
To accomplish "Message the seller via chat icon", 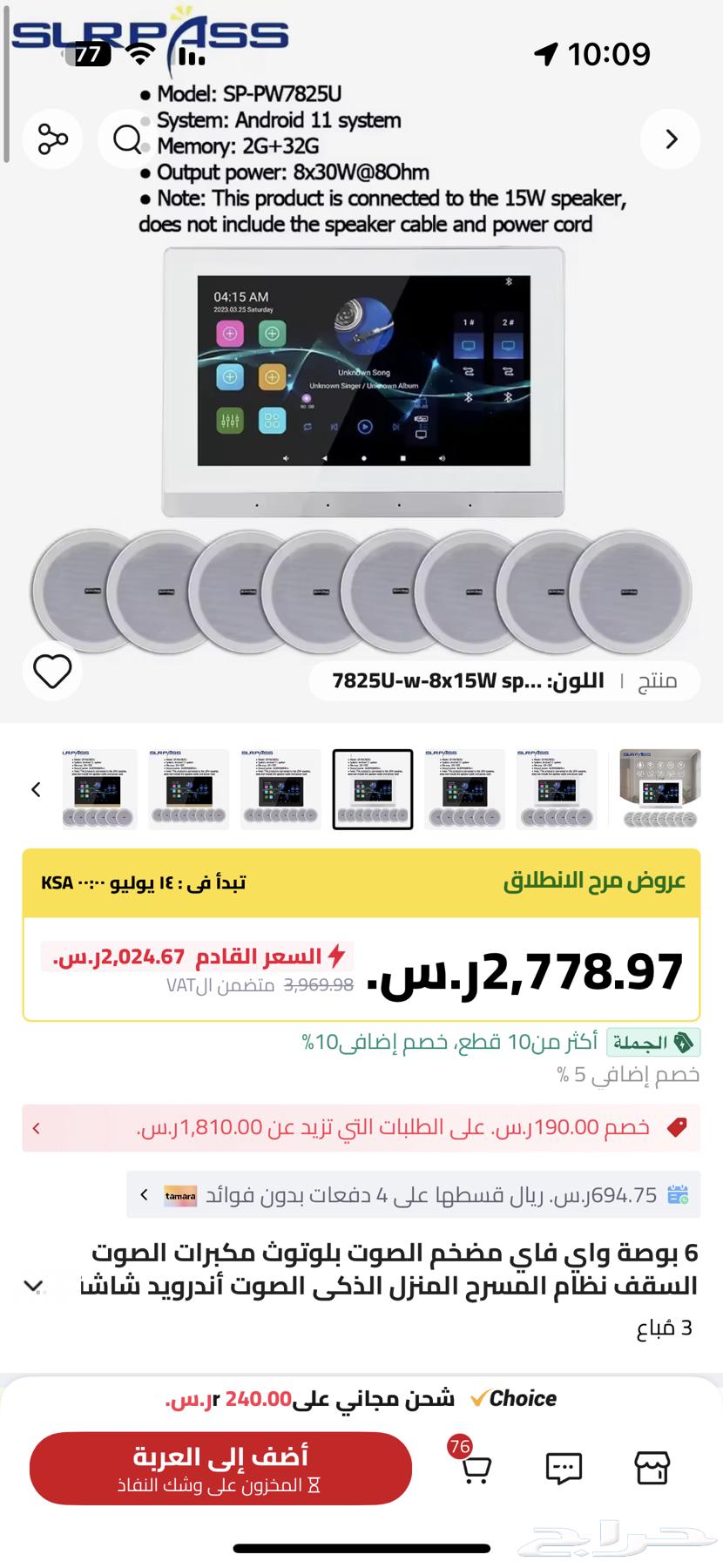I will (x=564, y=1469).
